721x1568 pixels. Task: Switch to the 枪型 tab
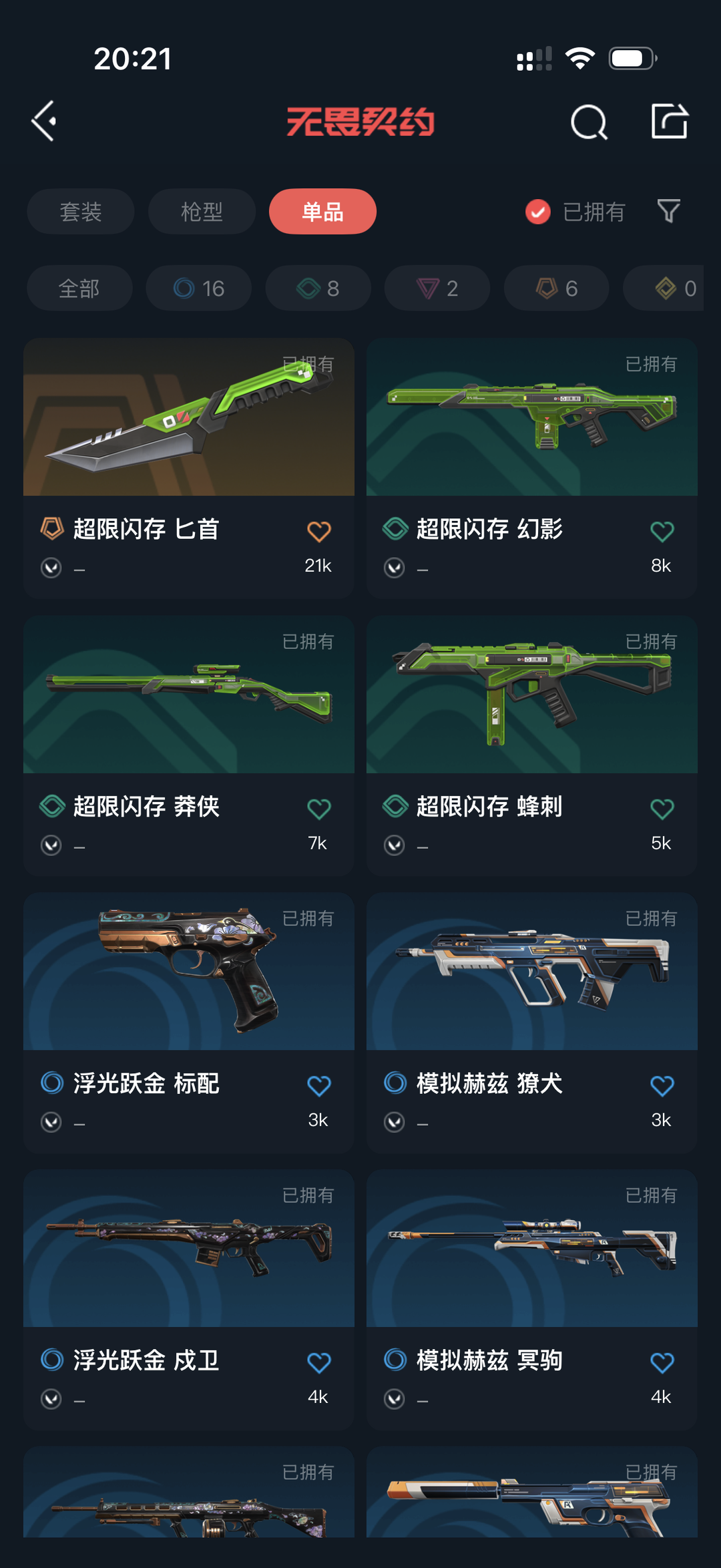[202, 212]
